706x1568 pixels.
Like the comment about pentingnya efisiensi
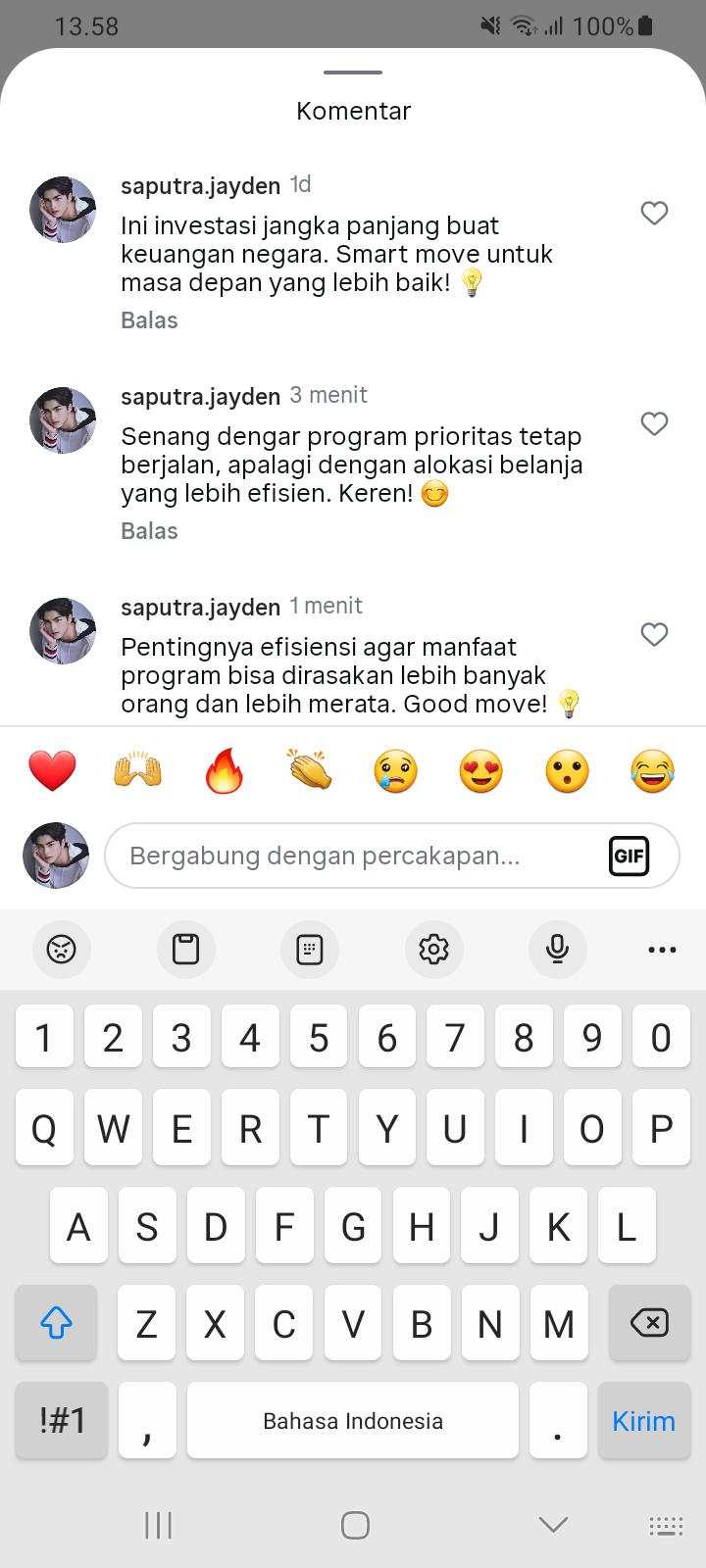point(654,634)
